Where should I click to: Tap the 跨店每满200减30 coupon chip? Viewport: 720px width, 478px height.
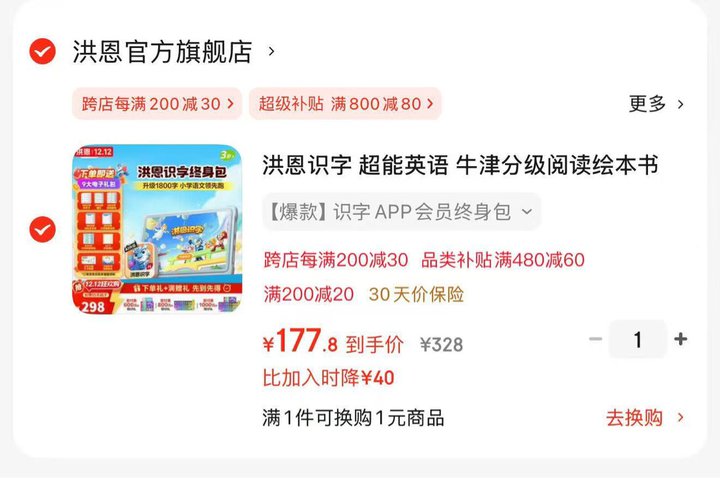coord(157,104)
